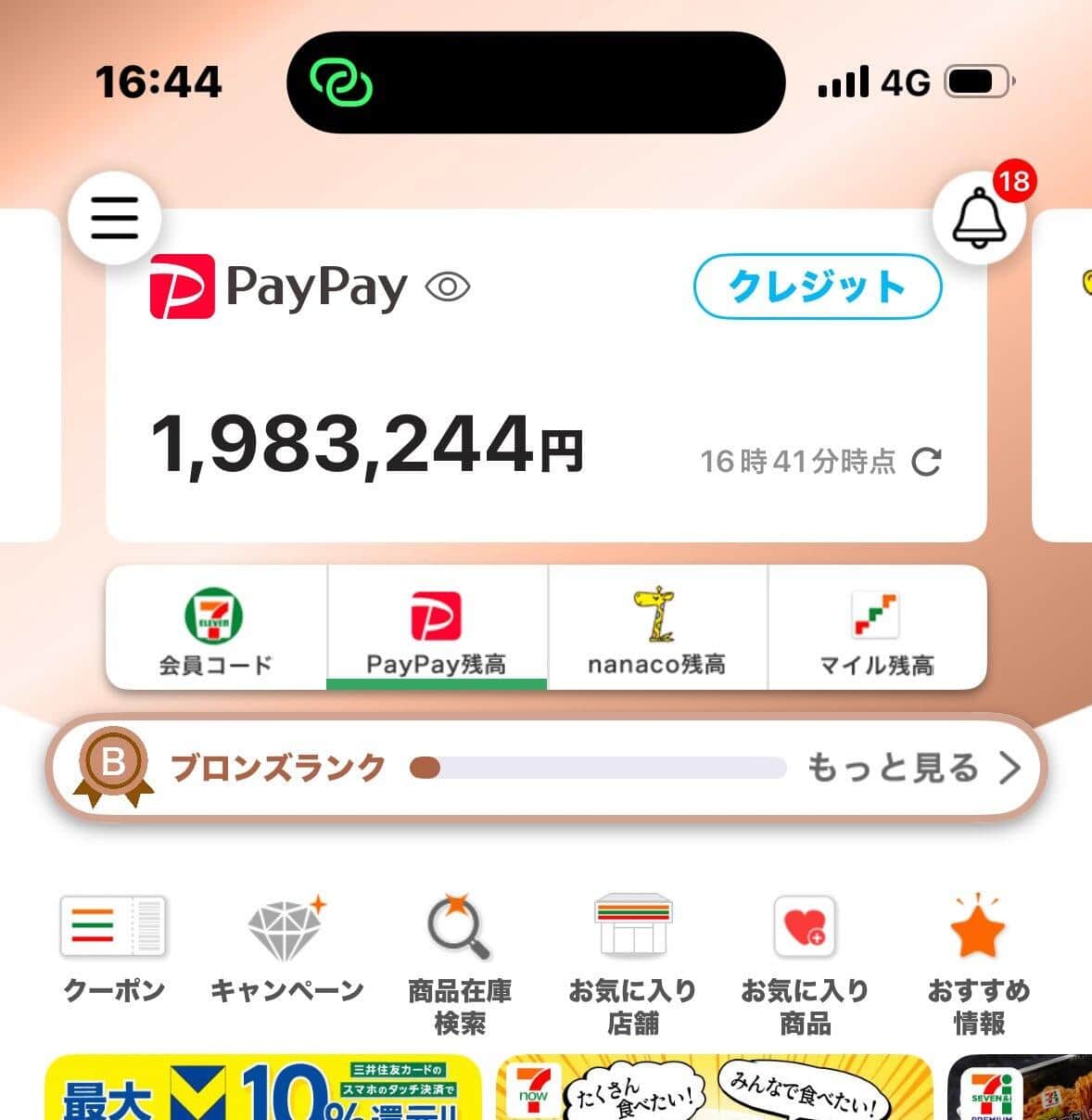Go to お気に入り商品

(x=805, y=960)
